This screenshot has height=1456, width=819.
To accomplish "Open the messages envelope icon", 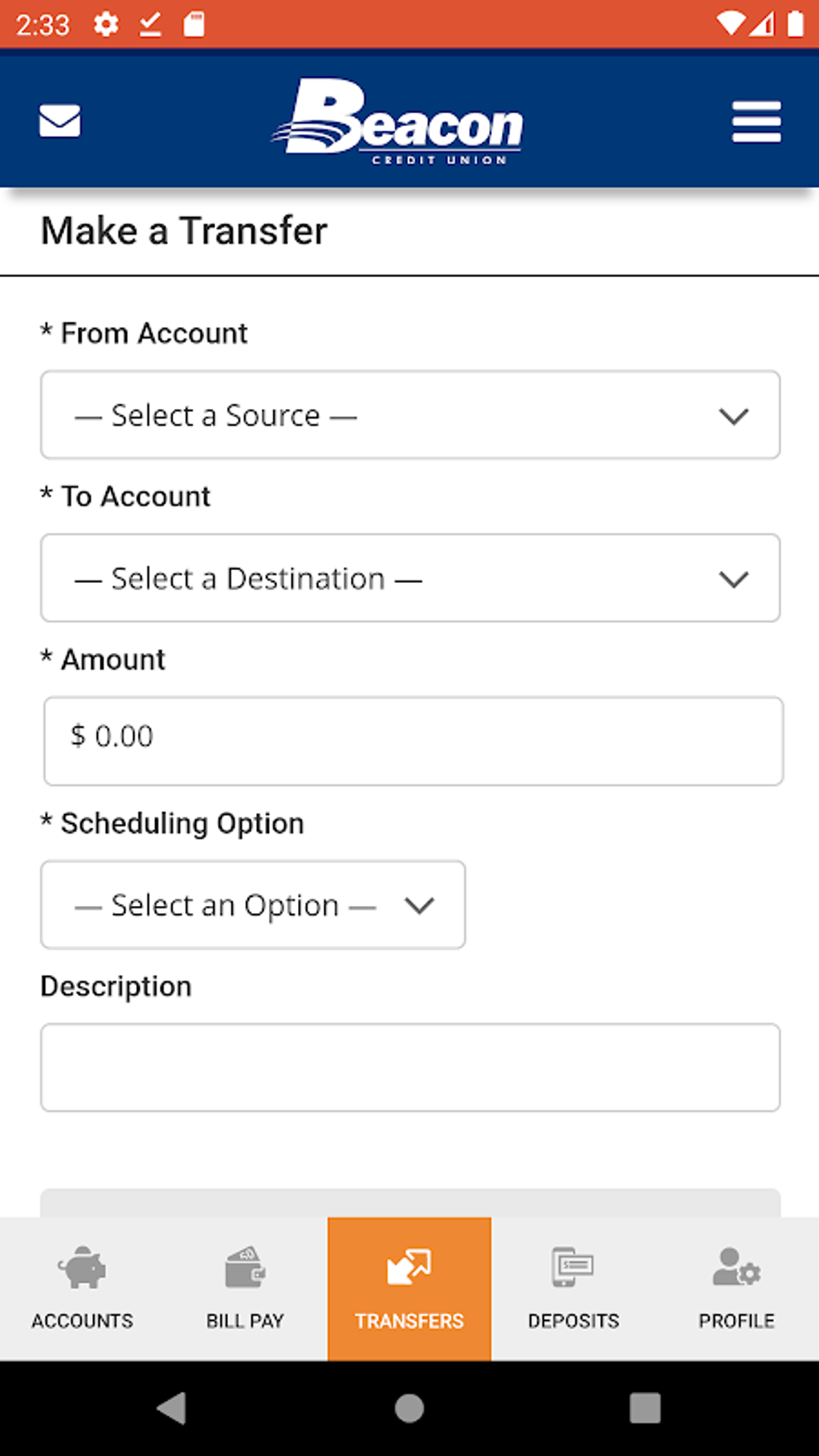I will [x=59, y=120].
